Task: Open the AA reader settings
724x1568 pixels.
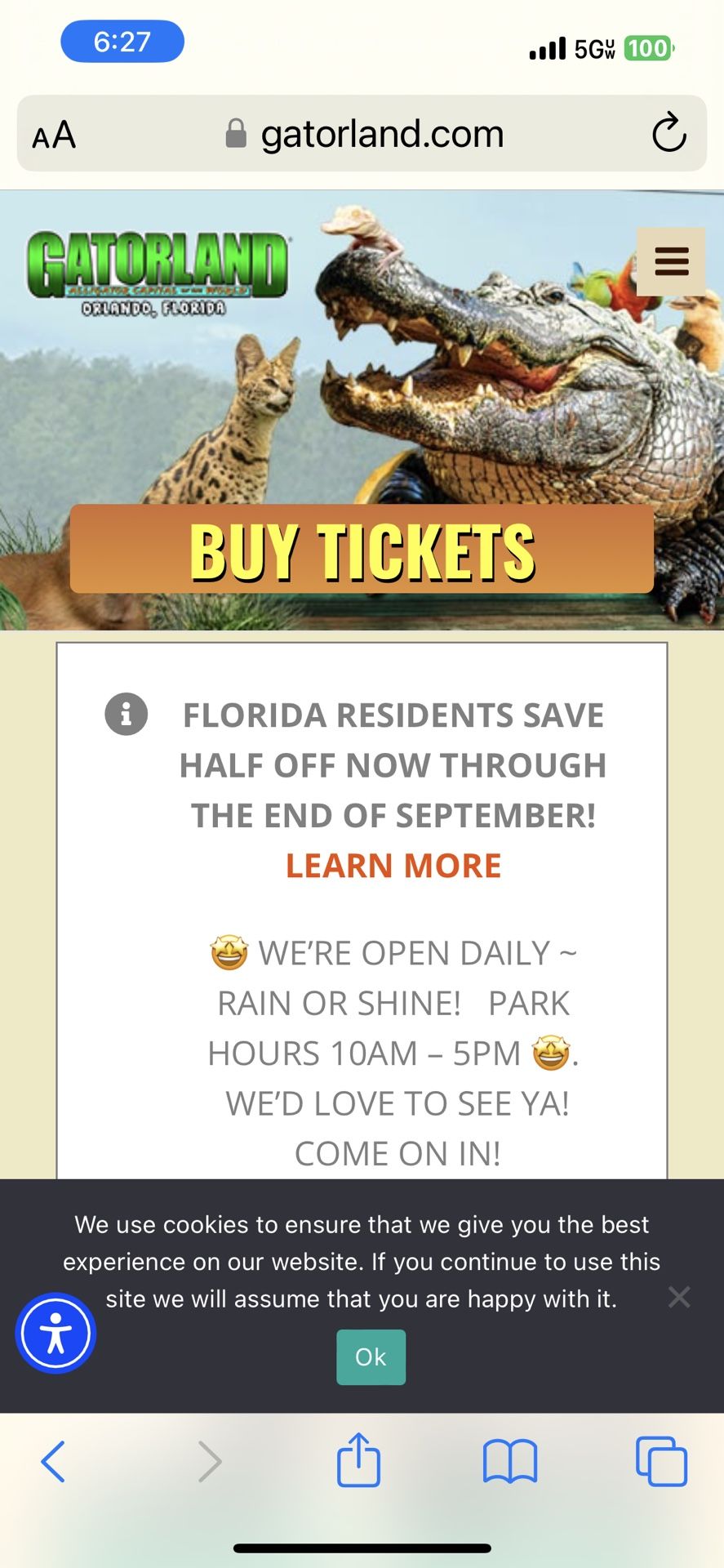Action: click(54, 135)
